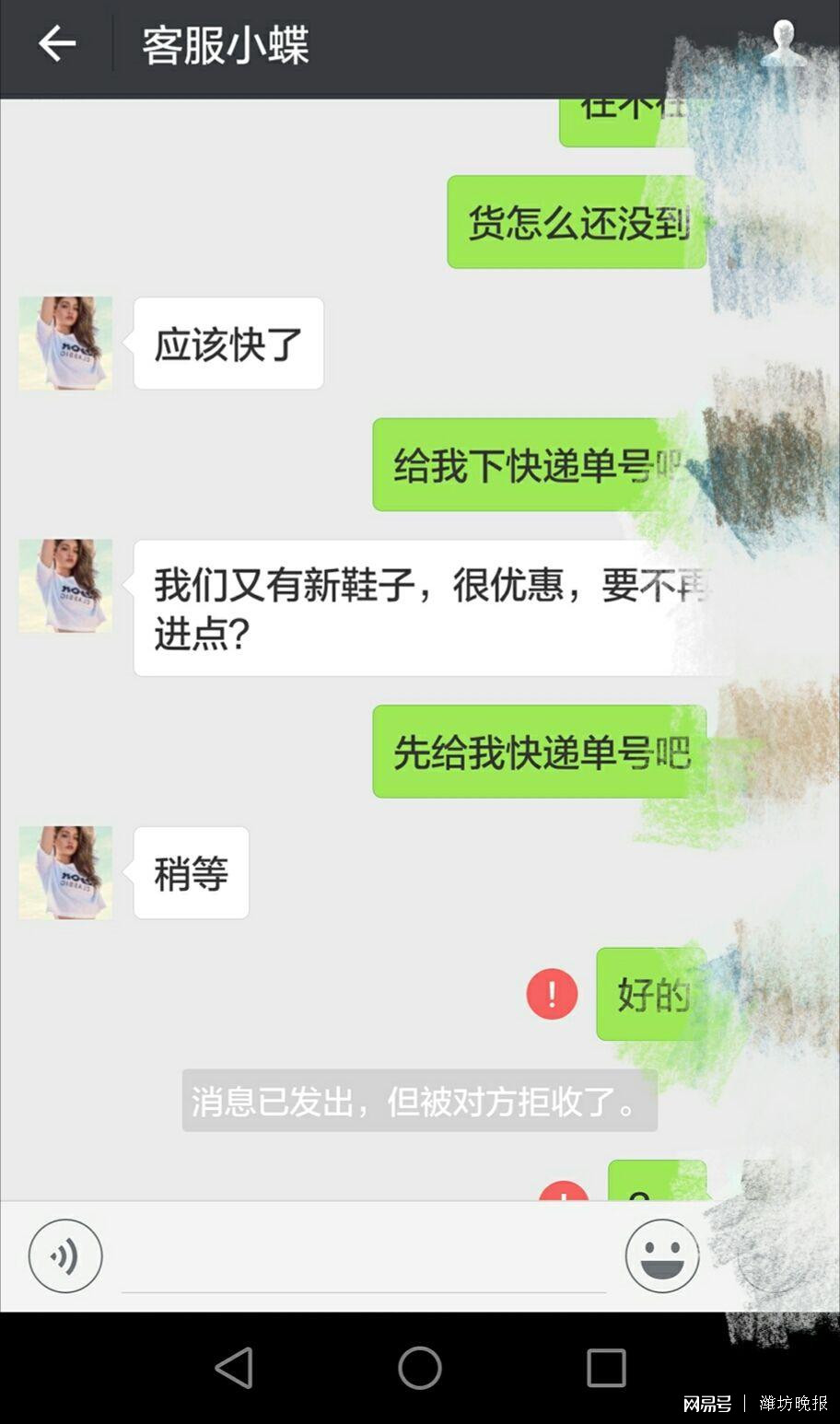Select the seller's profile picture beside 稍等
Image resolution: width=840 pixels, height=1424 pixels.
(x=64, y=872)
